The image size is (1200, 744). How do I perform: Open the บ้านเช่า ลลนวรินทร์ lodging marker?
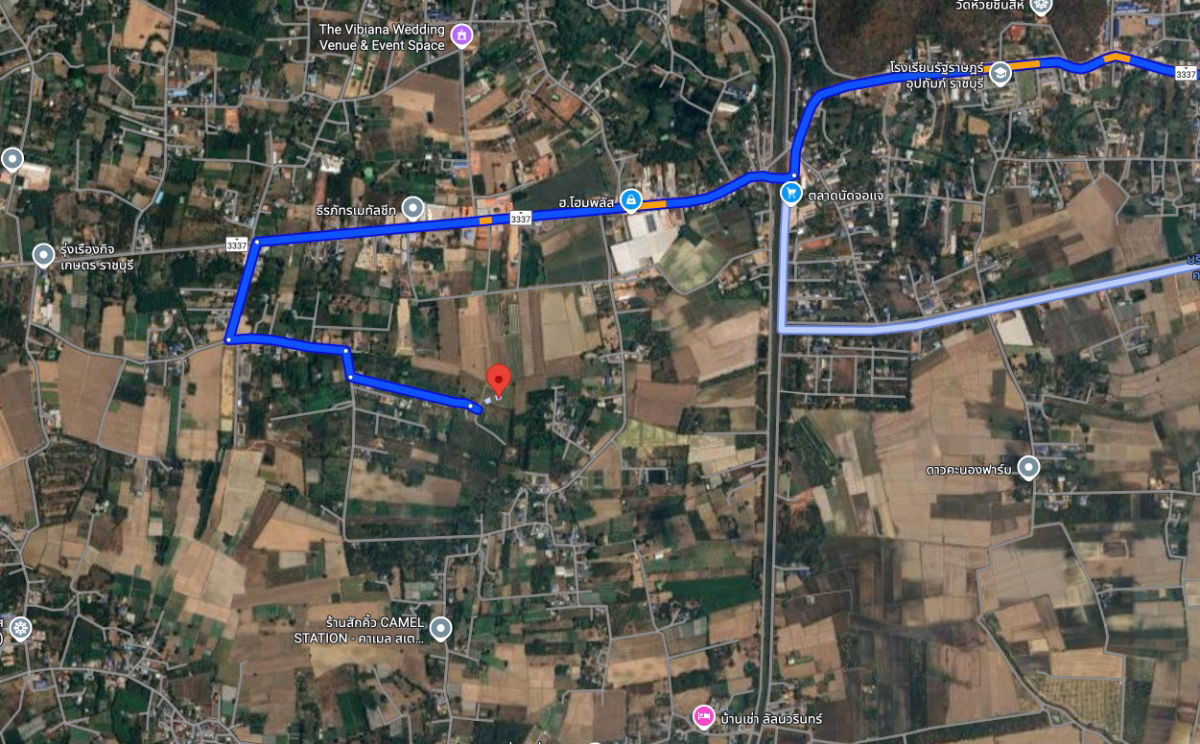tap(704, 717)
